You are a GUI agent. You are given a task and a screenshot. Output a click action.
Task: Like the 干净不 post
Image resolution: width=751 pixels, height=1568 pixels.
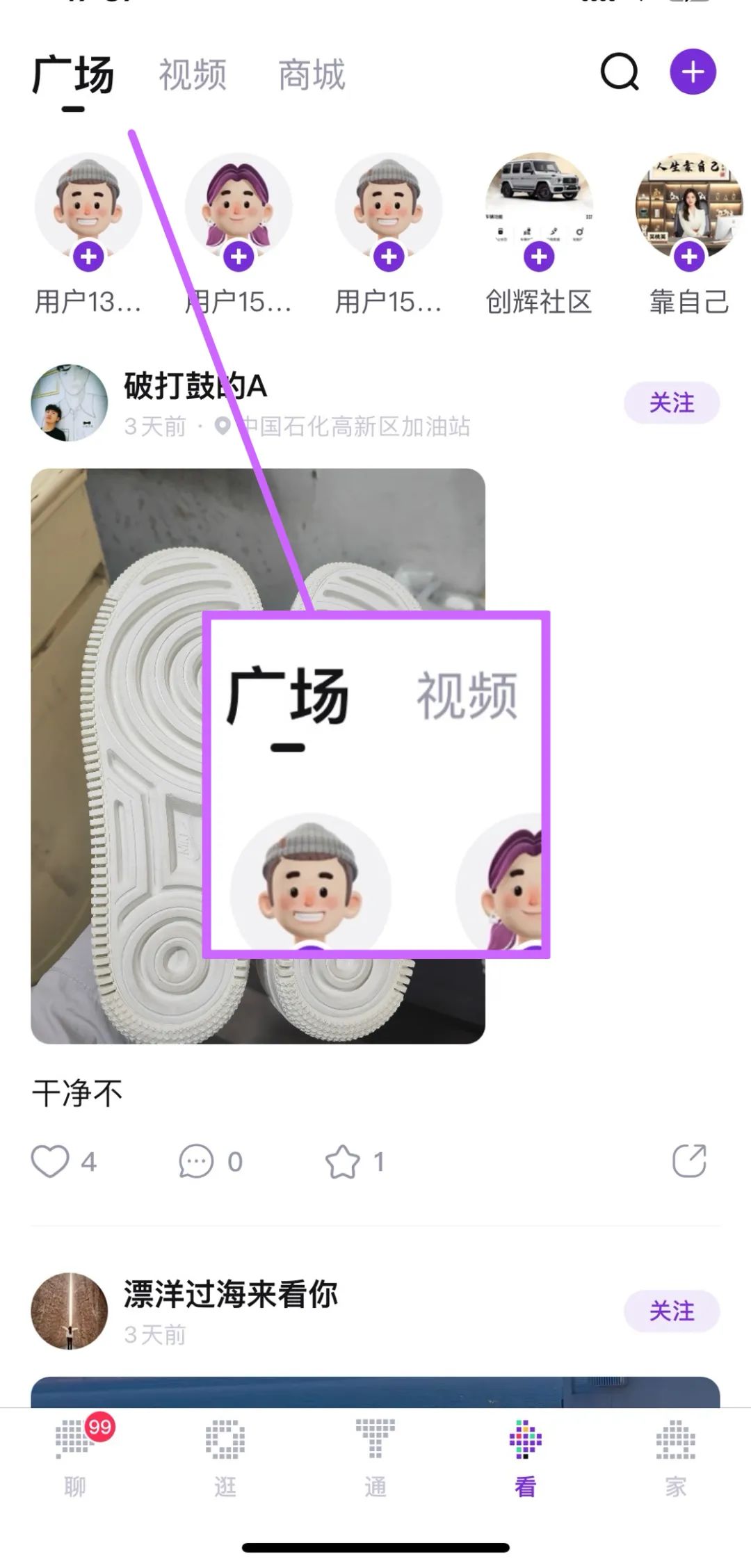(x=51, y=1161)
